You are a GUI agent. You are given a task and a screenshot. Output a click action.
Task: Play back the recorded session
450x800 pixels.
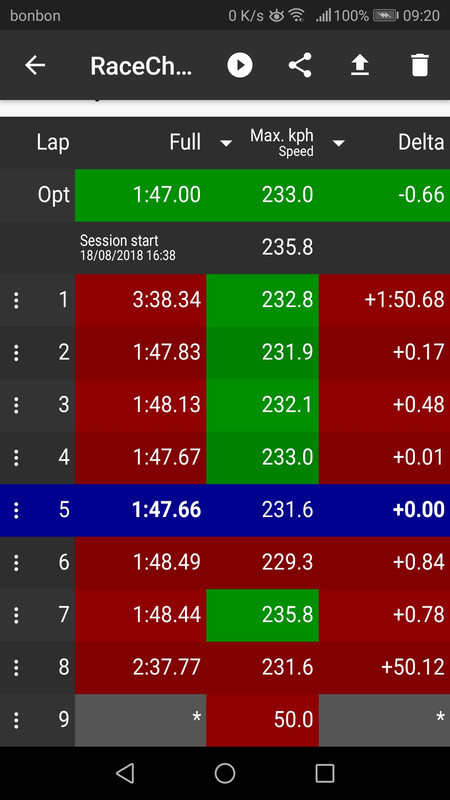(240, 65)
